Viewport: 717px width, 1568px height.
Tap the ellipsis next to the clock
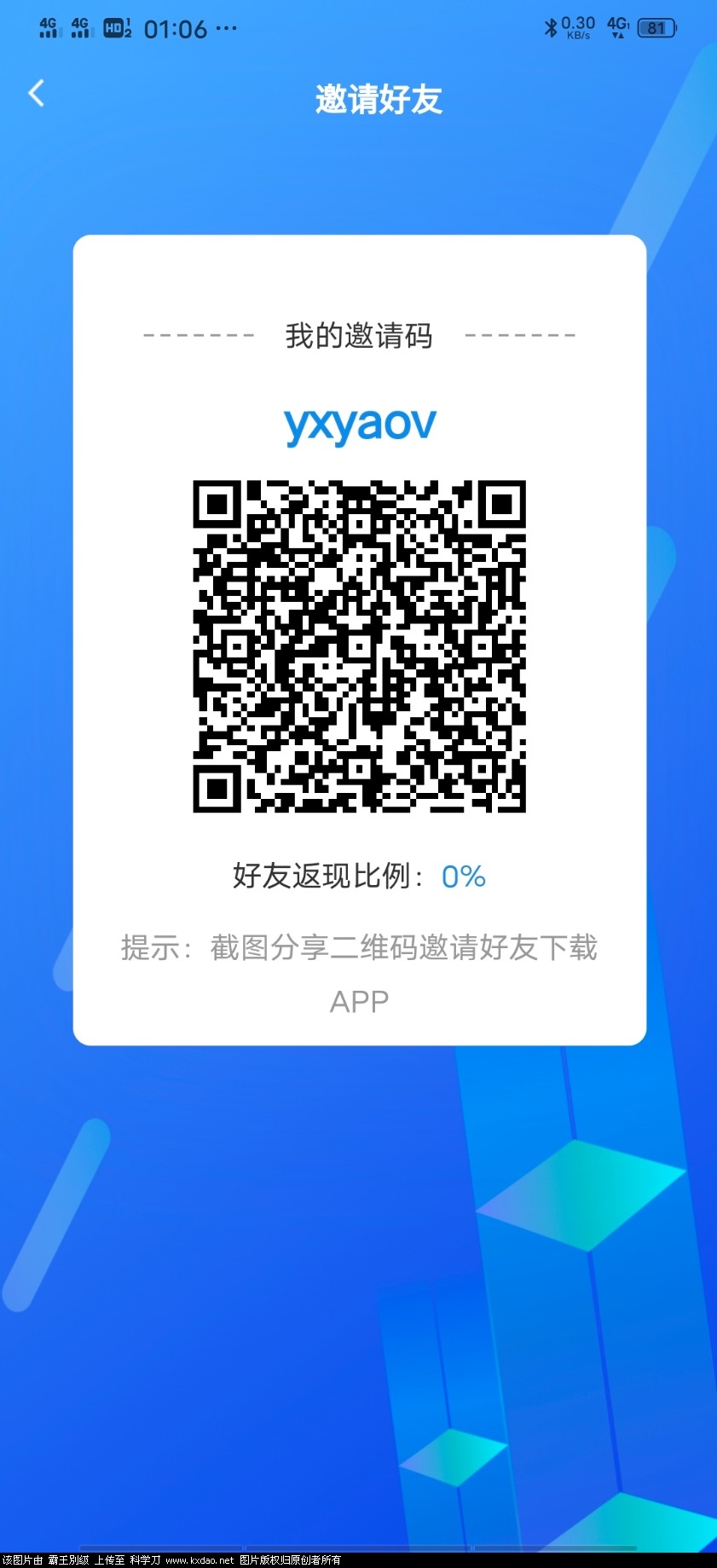click(226, 28)
